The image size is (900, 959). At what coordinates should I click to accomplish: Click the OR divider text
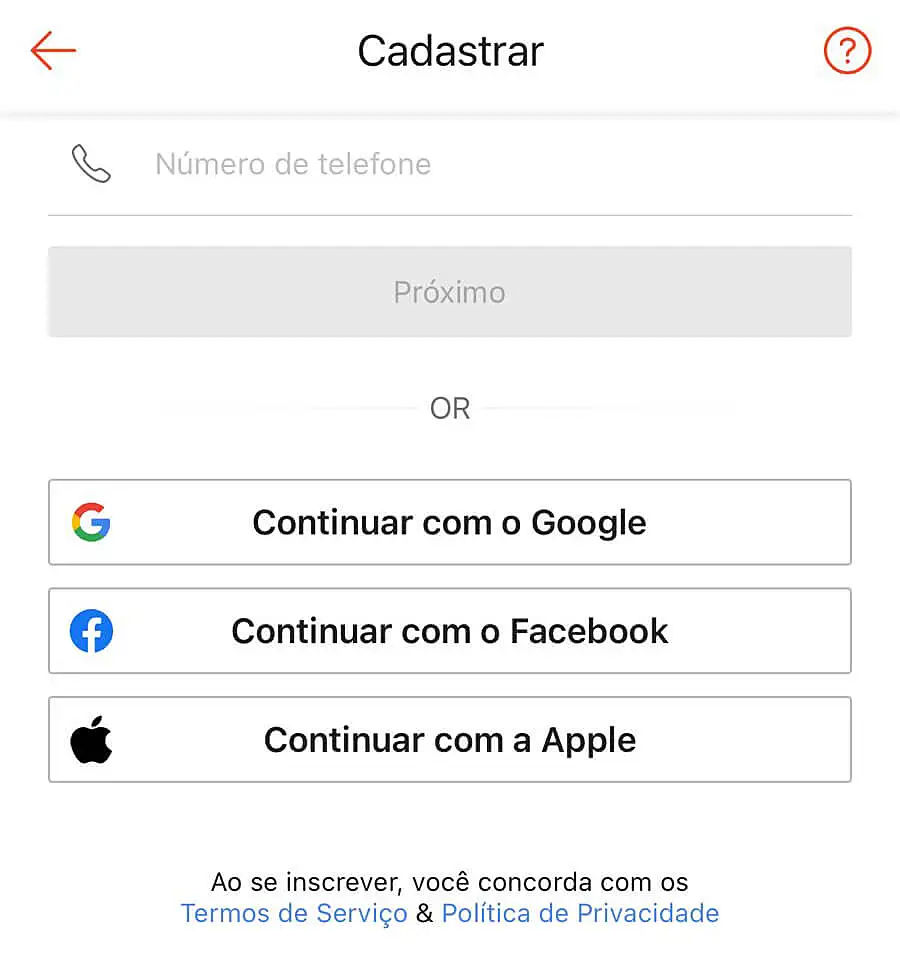[x=450, y=408]
